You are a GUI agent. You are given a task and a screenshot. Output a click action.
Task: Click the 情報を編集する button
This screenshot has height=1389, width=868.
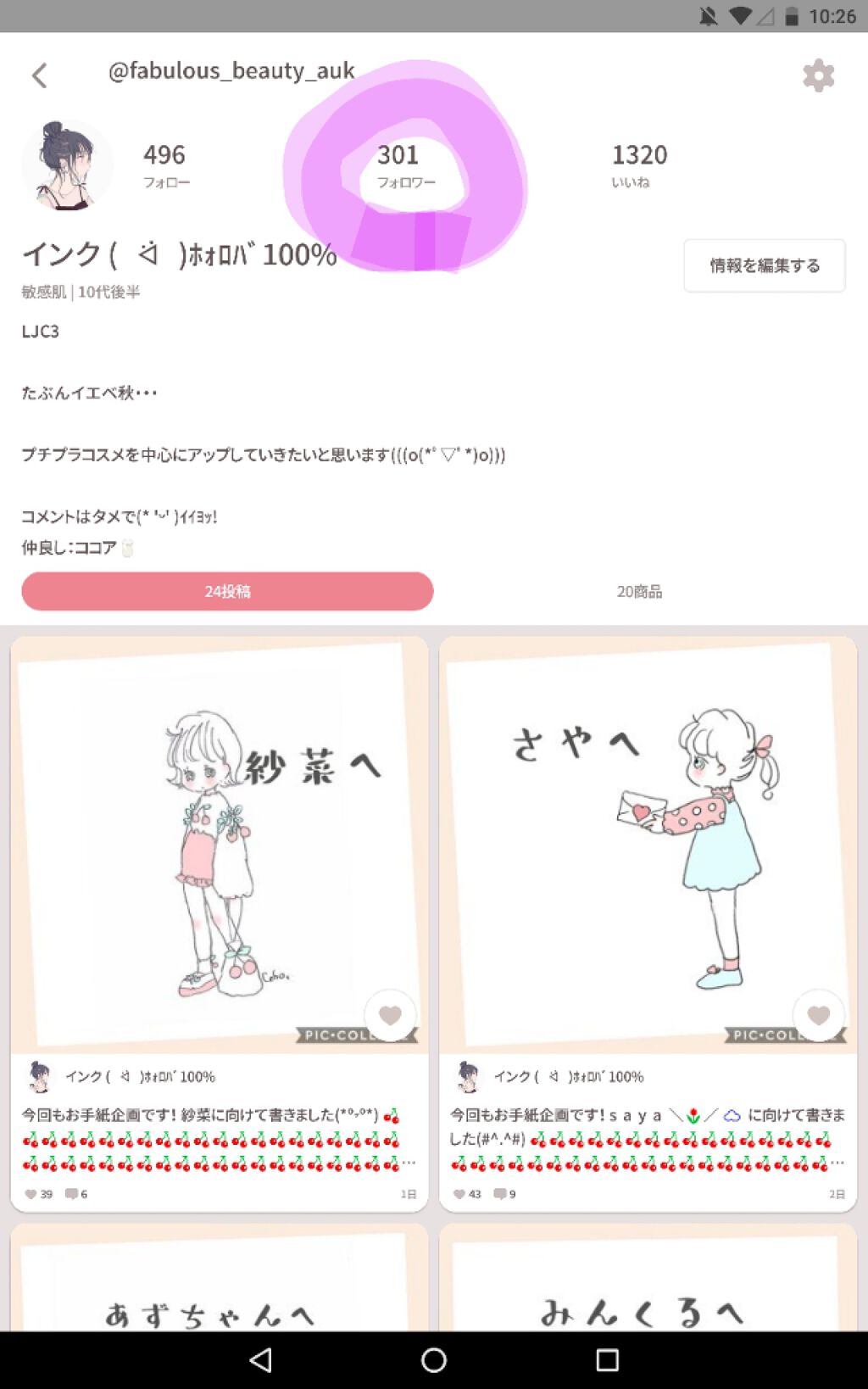[x=764, y=265]
